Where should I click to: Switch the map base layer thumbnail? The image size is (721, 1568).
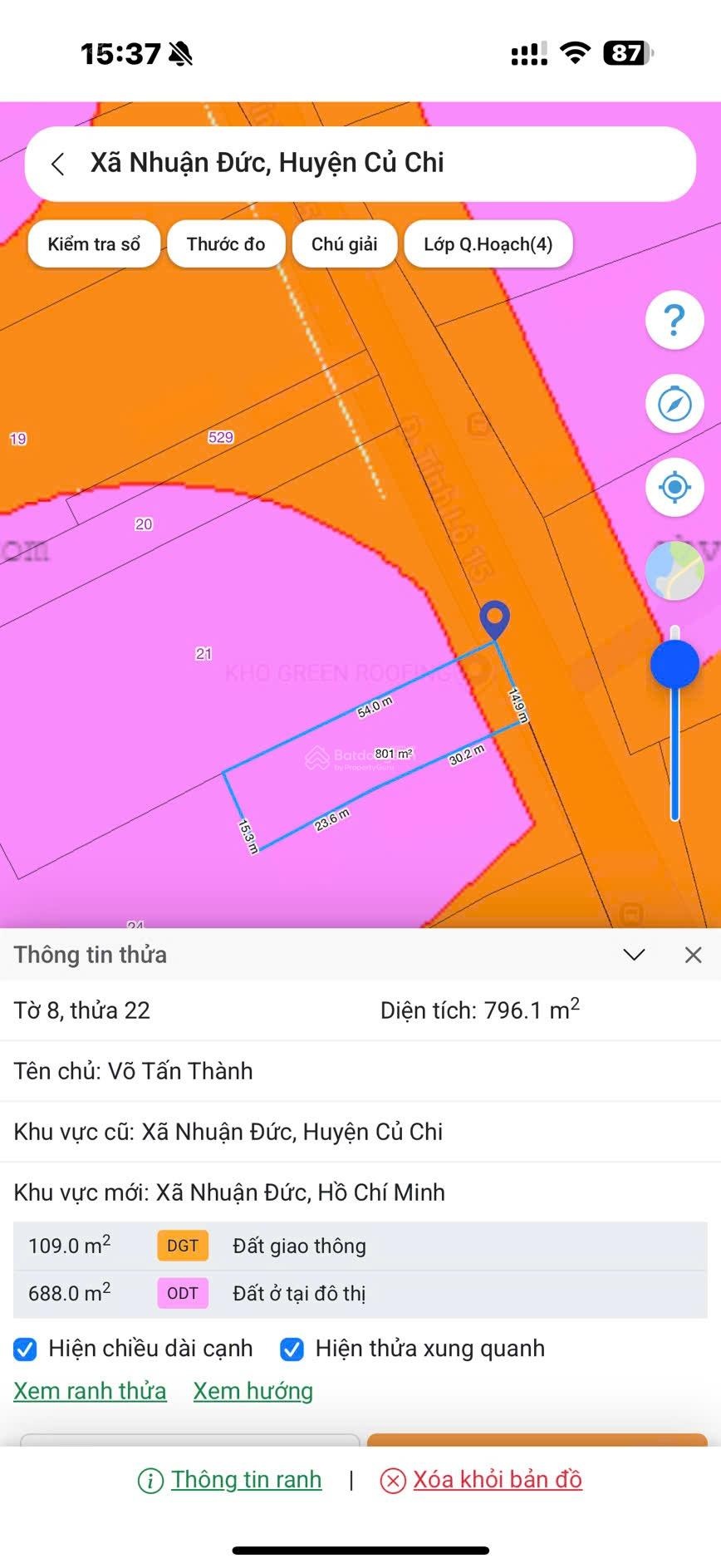(x=674, y=571)
